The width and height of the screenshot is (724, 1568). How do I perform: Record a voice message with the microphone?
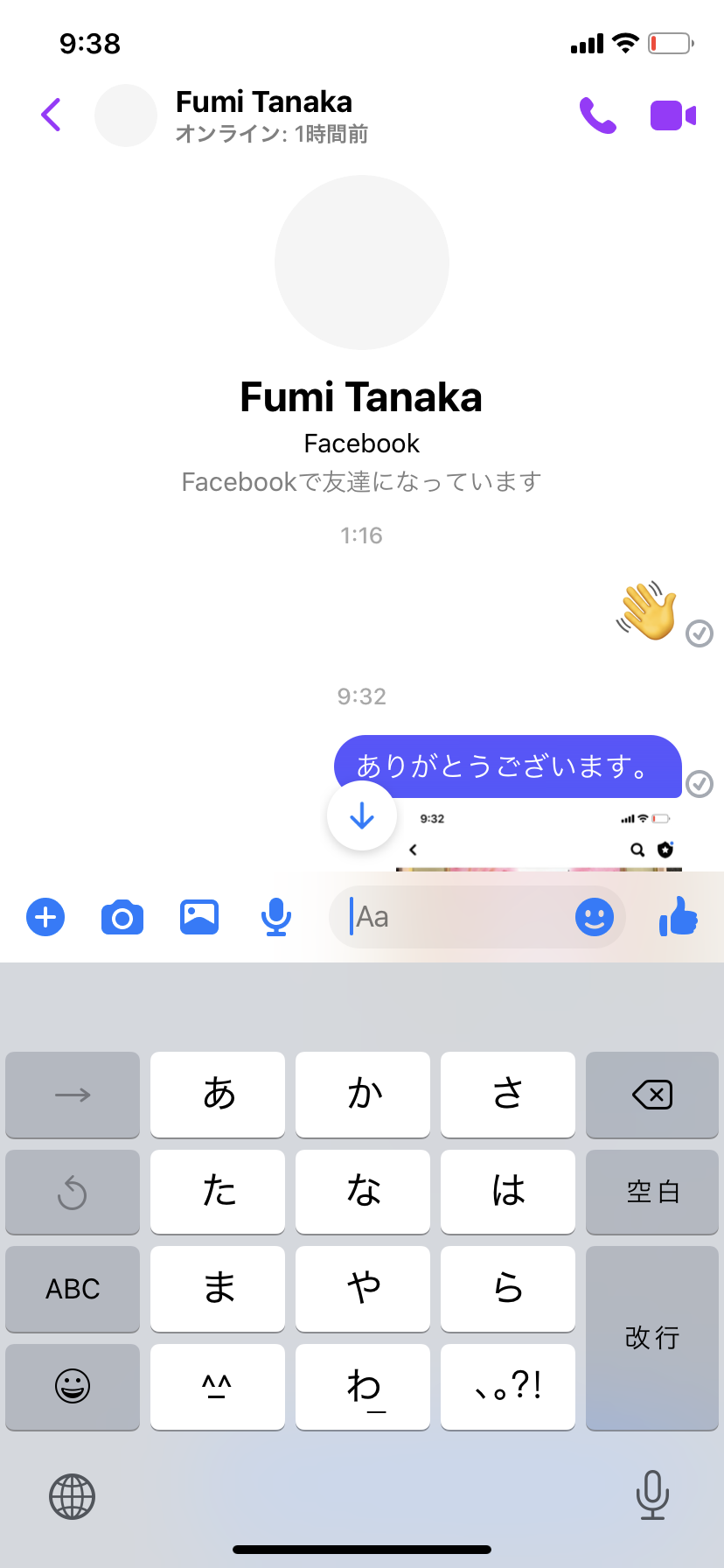tap(276, 917)
